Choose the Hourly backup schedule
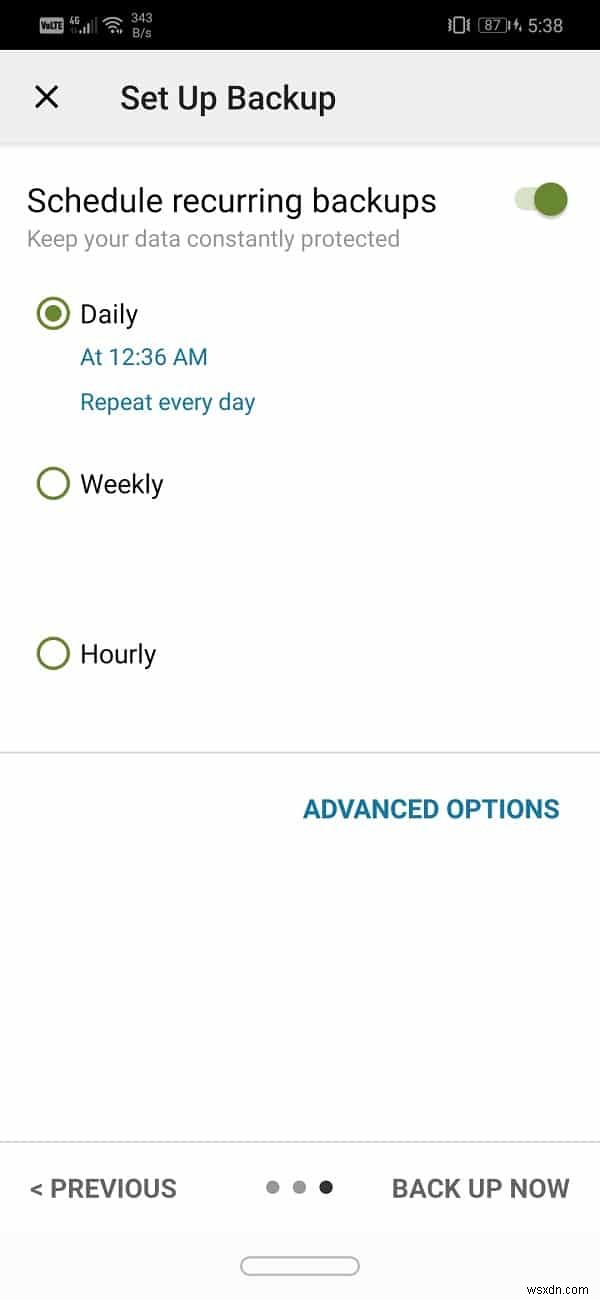Screen dimensions: 600x1300 pyautogui.click(x=53, y=654)
